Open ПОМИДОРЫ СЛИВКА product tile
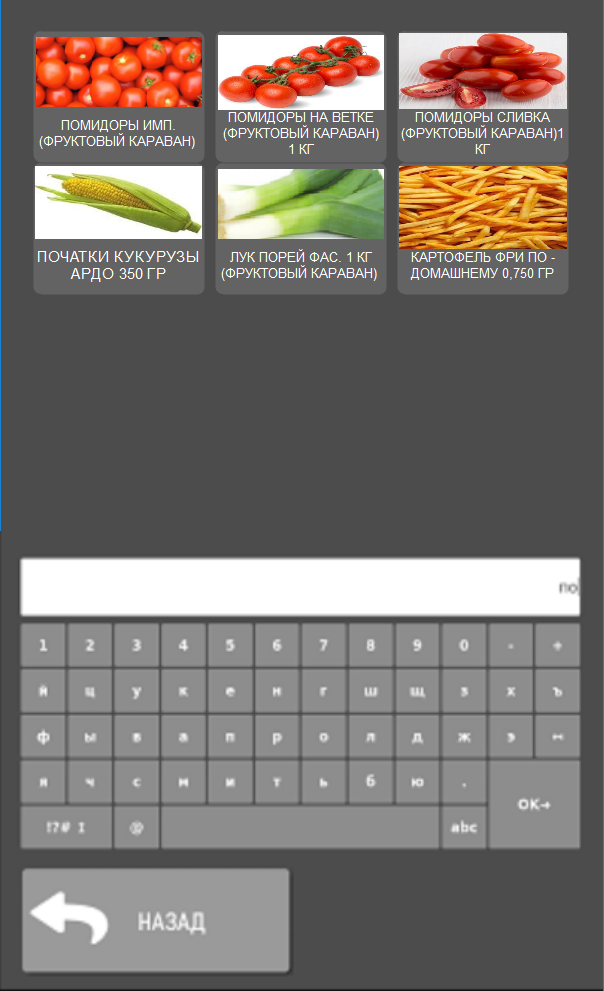The image size is (604, 991). 483,97
